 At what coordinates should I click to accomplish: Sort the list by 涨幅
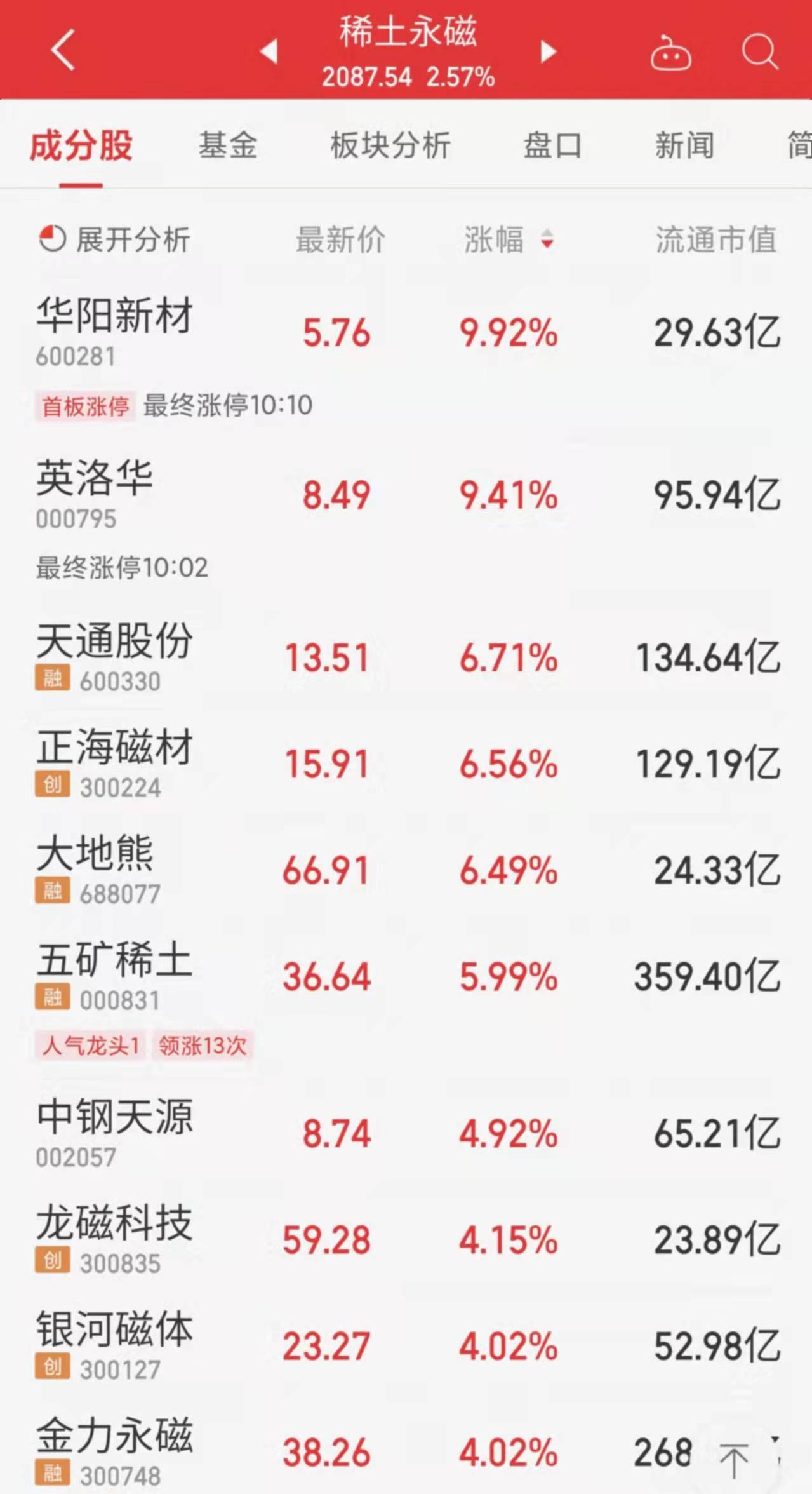point(509,239)
